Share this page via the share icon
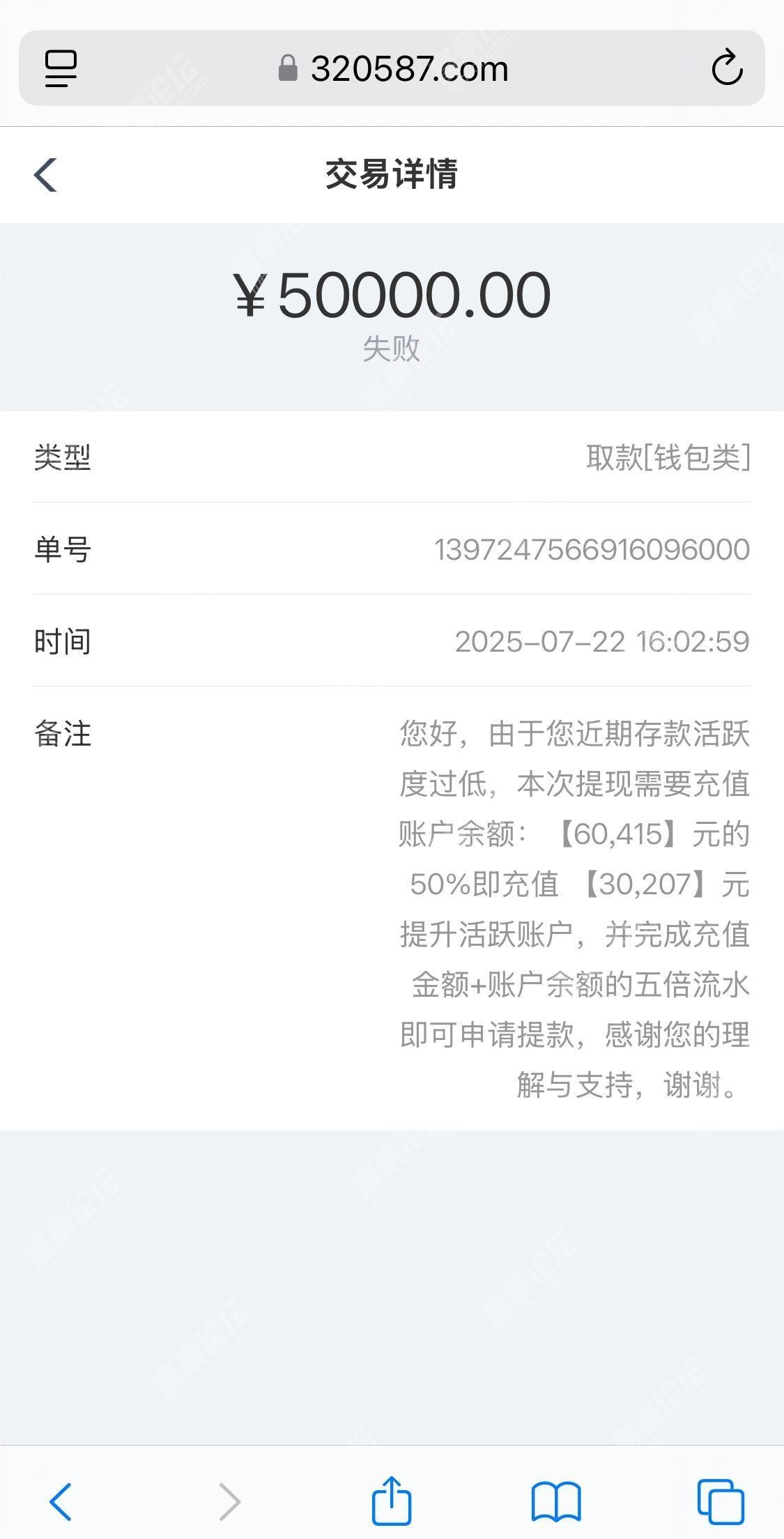The width and height of the screenshot is (784, 1539). [392, 1500]
